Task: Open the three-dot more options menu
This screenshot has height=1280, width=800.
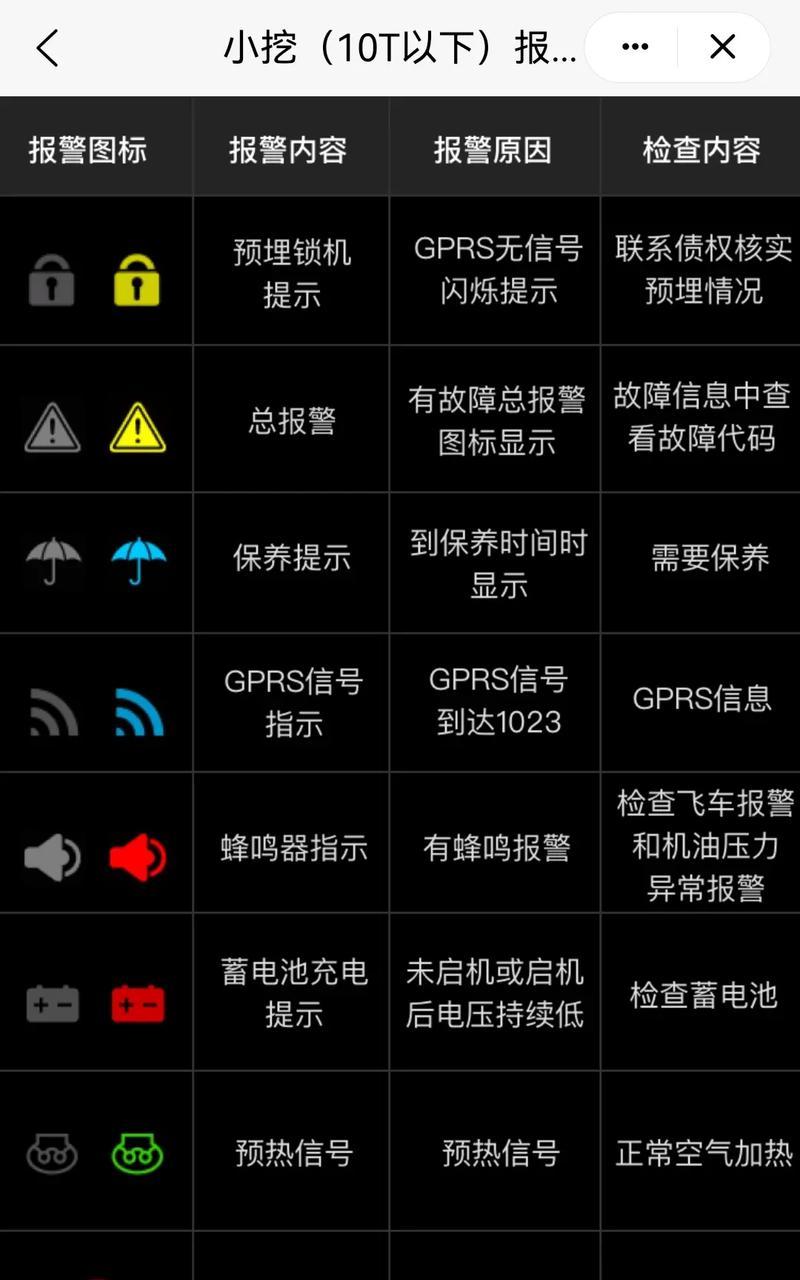Action: click(x=635, y=47)
